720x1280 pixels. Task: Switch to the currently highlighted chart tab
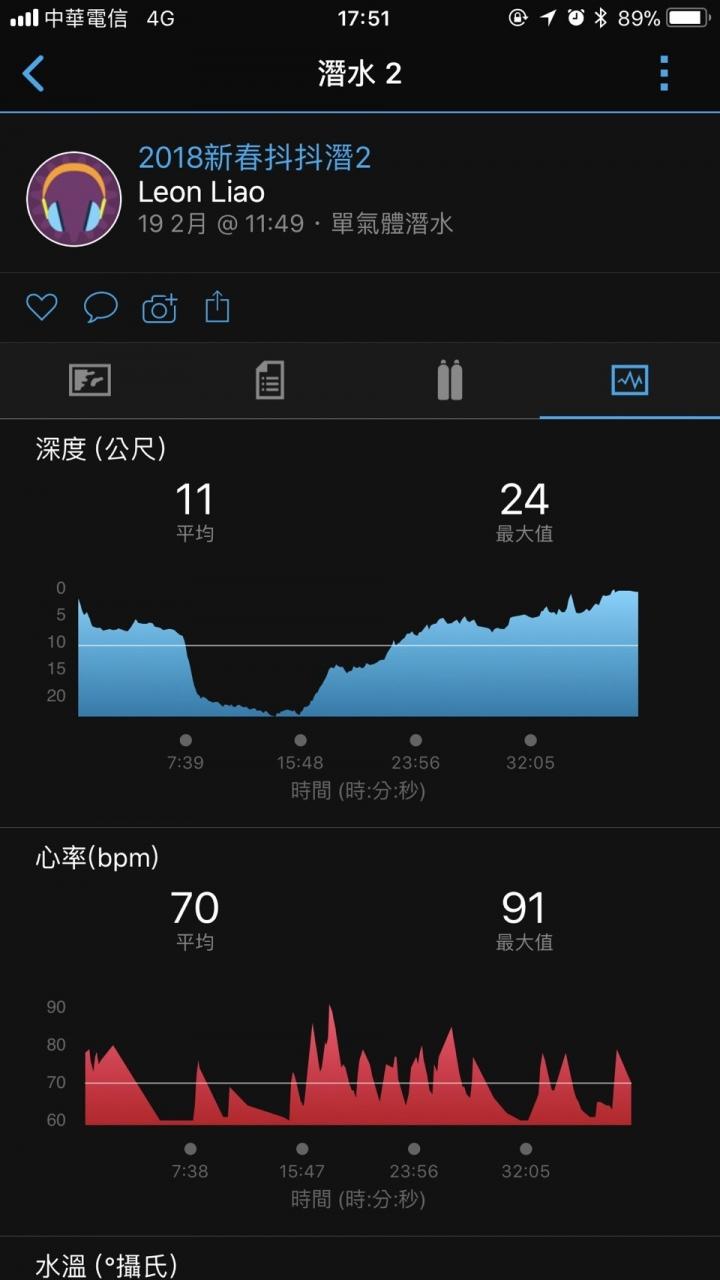tap(629, 380)
